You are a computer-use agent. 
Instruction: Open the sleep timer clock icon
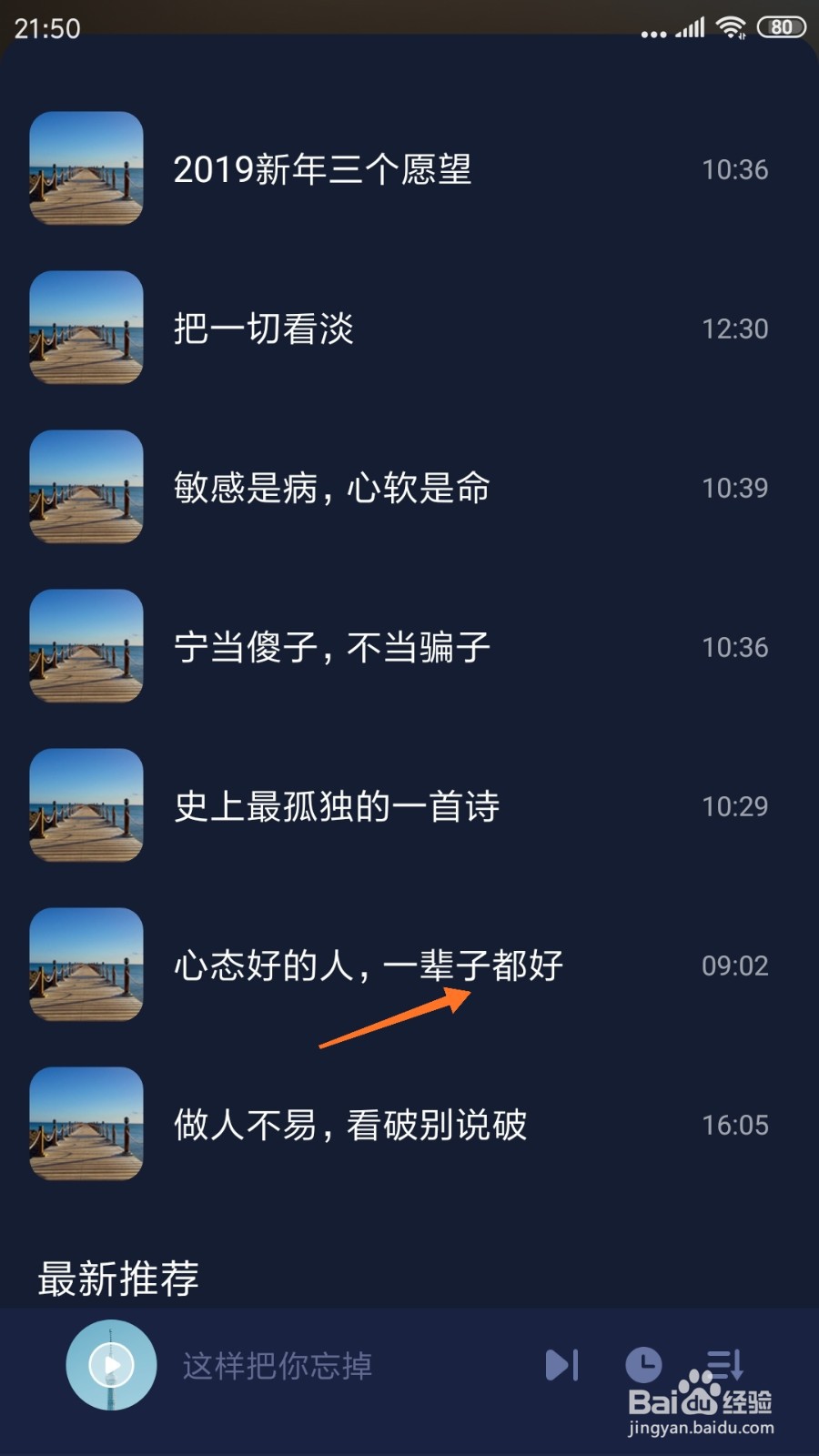pos(643,1365)
